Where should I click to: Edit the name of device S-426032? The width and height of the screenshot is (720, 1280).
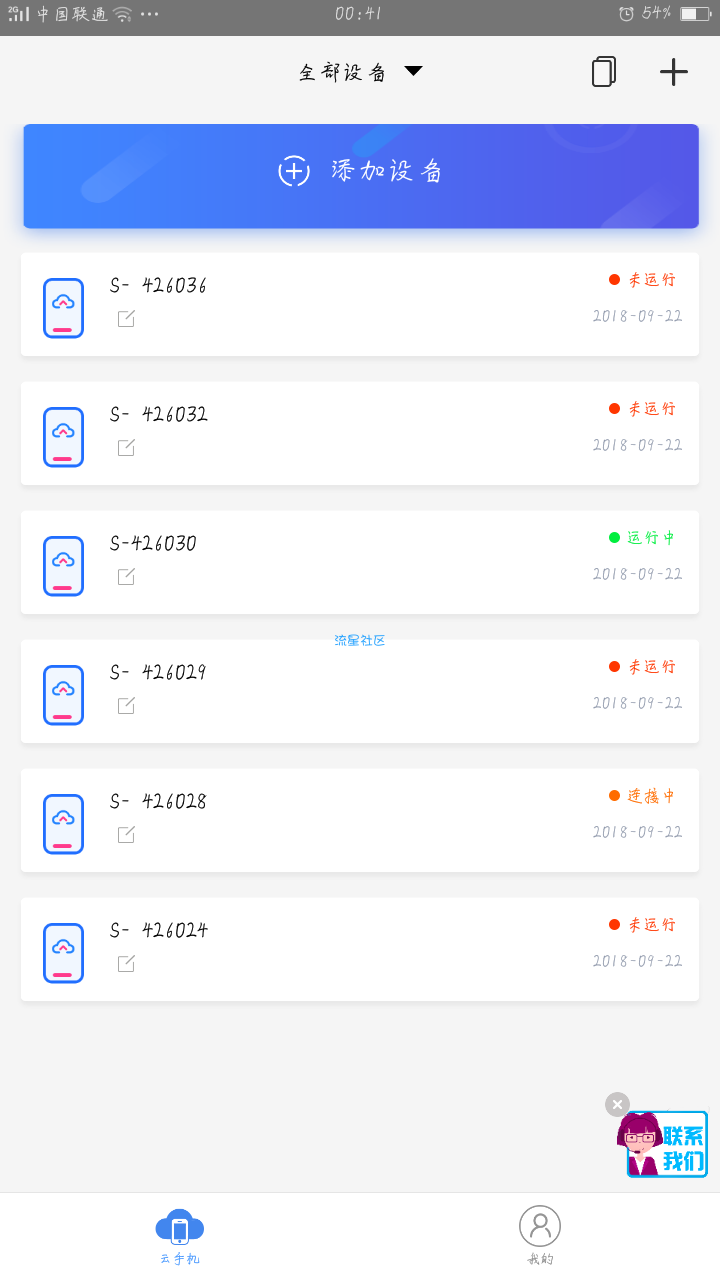click(x=126, y=447)
